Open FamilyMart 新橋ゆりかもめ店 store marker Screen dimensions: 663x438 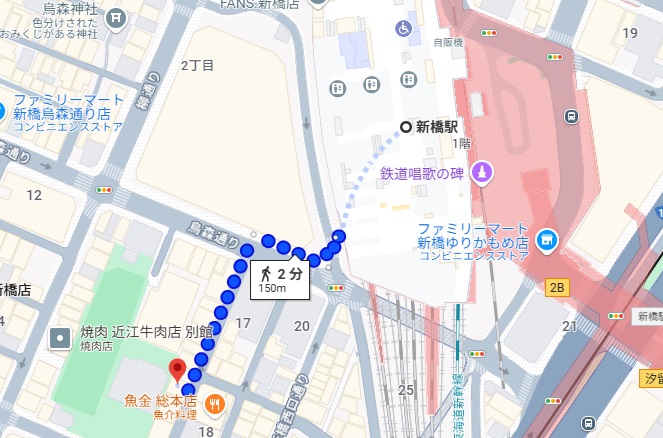pos(546,239)
